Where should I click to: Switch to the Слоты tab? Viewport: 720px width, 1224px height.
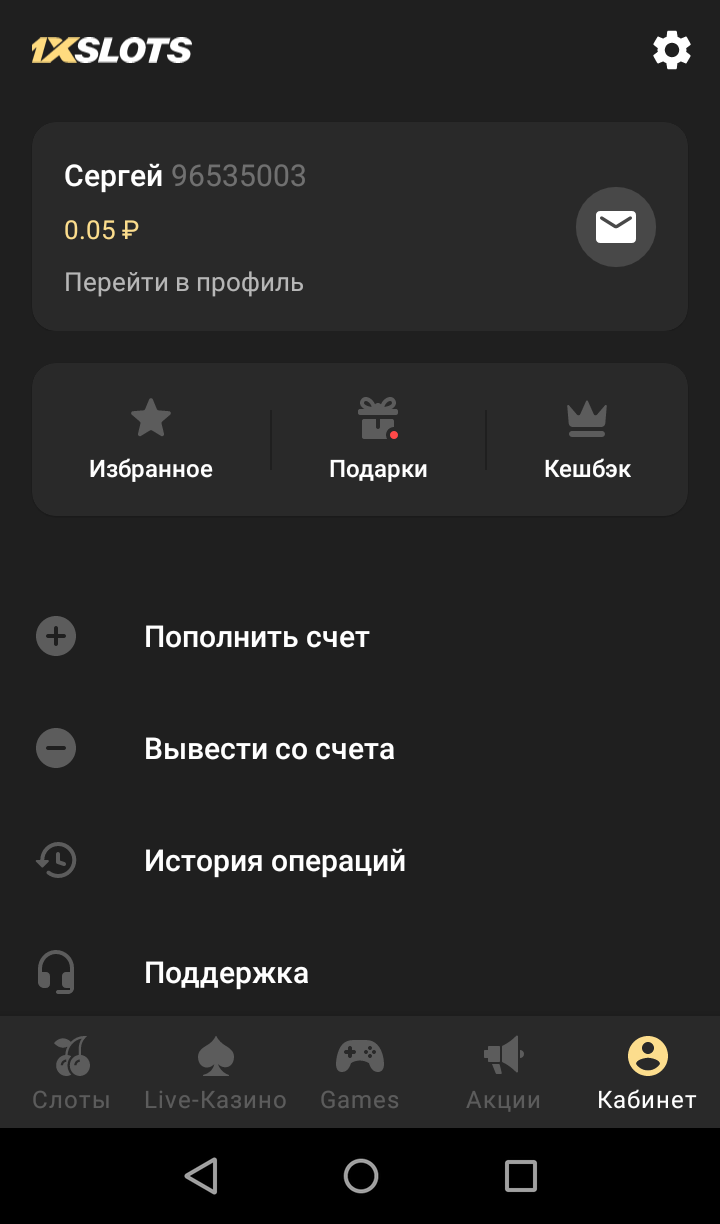click(x=71, y=1073)
